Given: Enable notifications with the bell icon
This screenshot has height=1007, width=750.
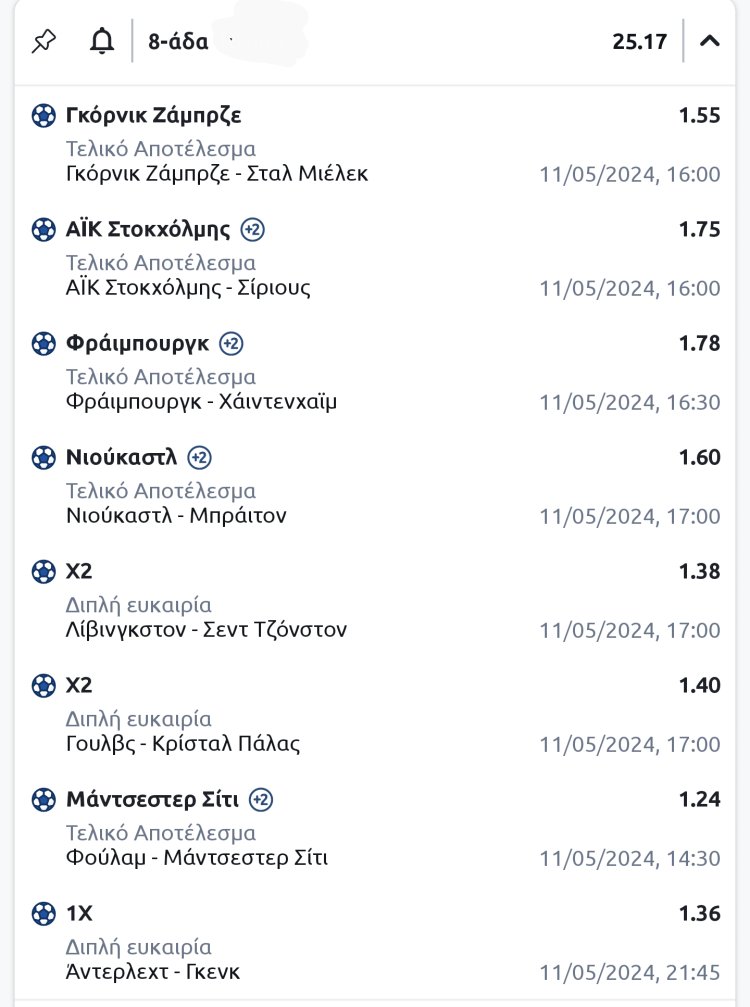Looking at the screenshot, I should click(101, 41).
